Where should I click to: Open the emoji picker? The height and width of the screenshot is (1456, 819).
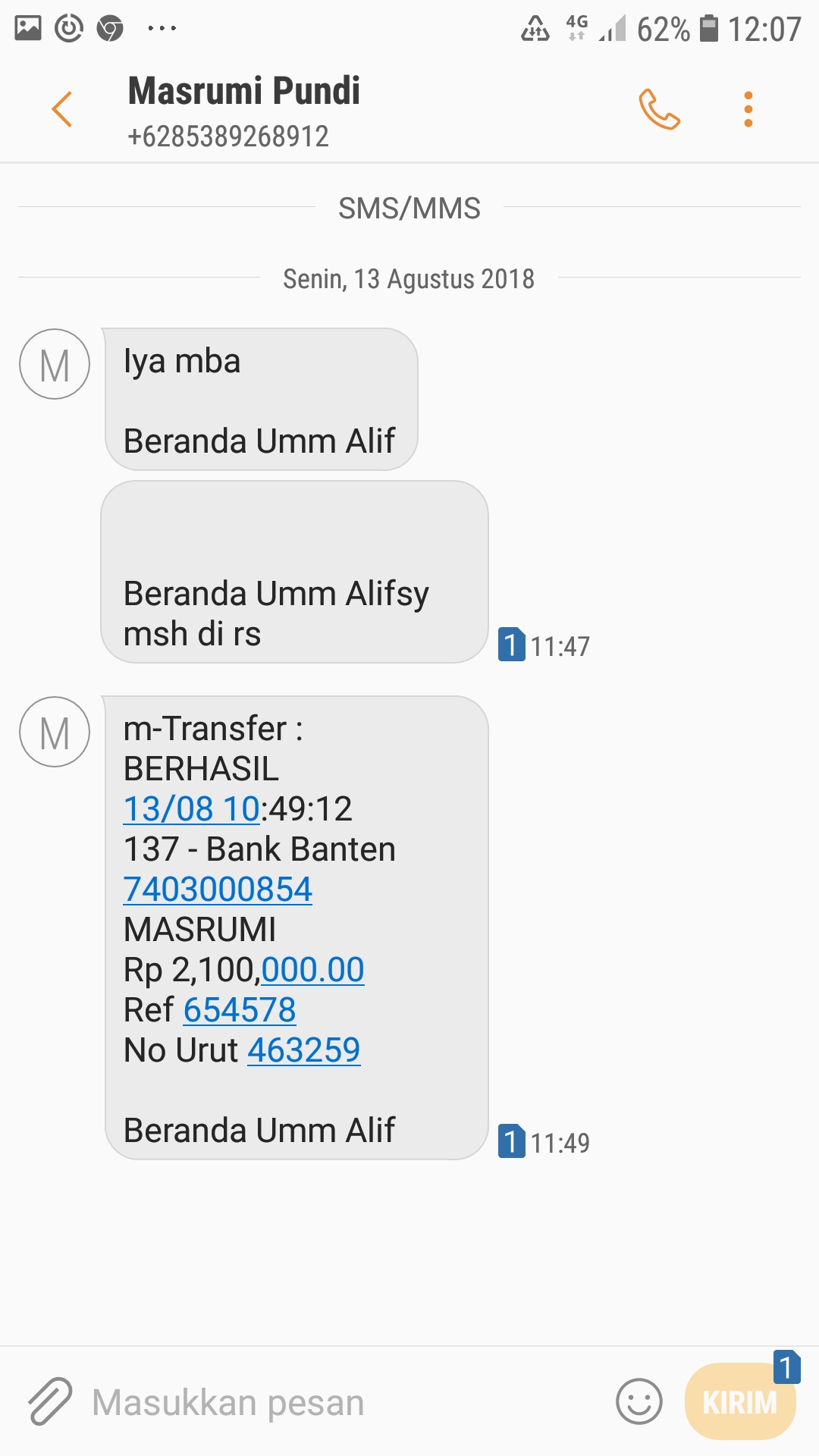click(x=639, y=1401)
